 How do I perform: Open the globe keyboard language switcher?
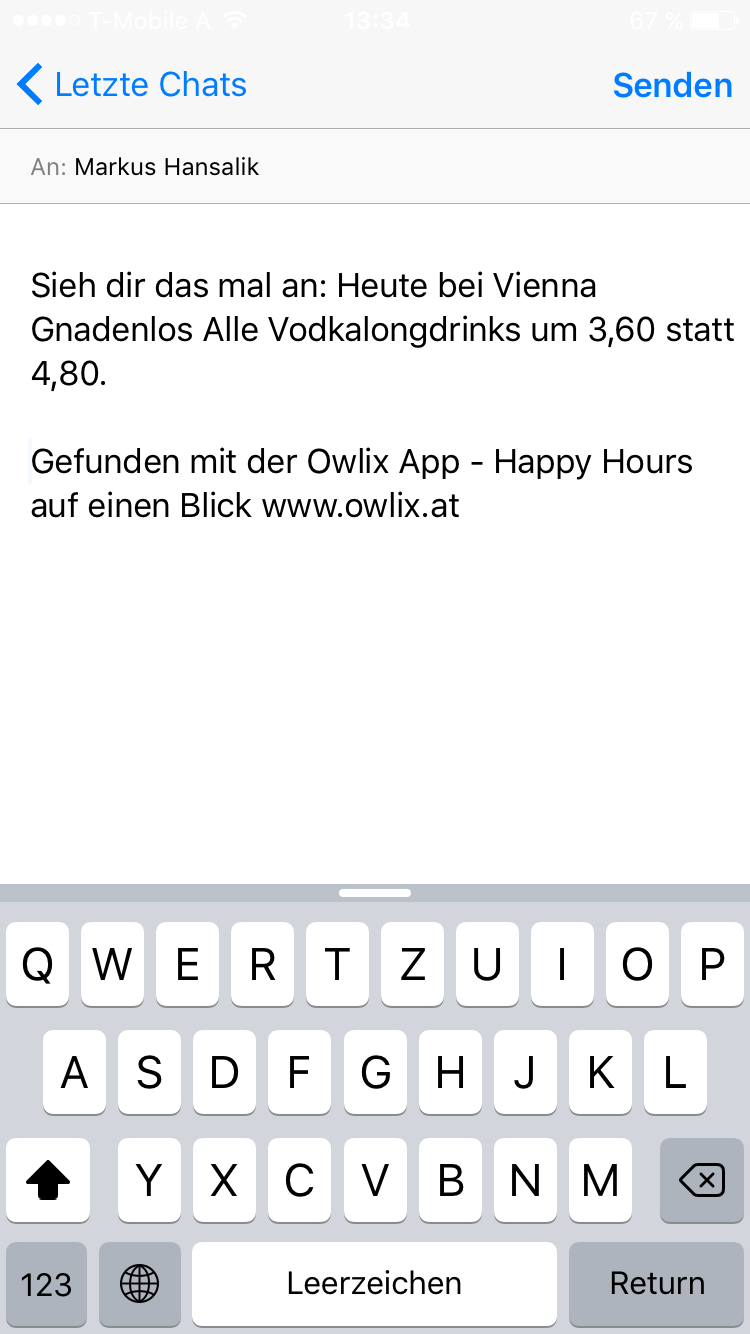(140, 1284)
